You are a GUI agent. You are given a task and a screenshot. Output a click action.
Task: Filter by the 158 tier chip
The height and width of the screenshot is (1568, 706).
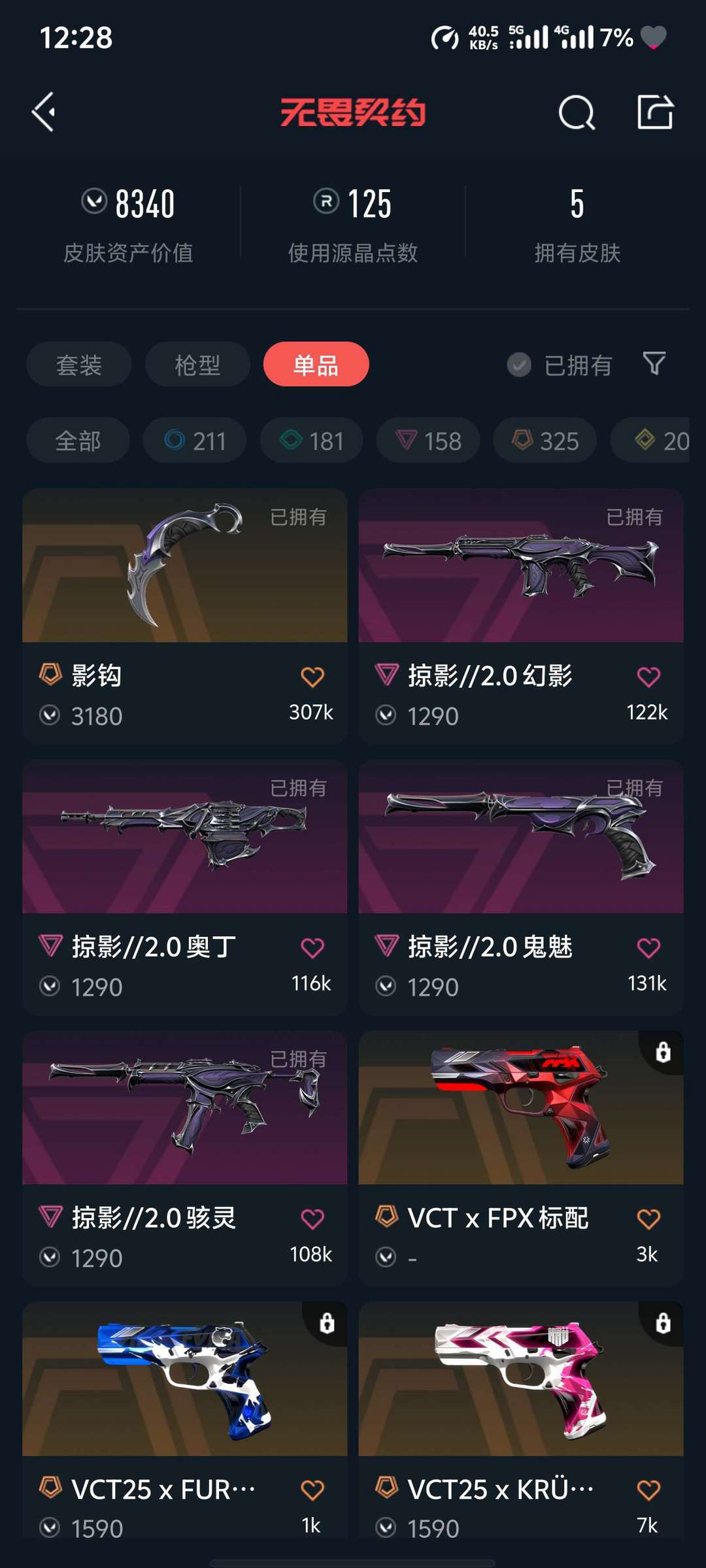428,440
